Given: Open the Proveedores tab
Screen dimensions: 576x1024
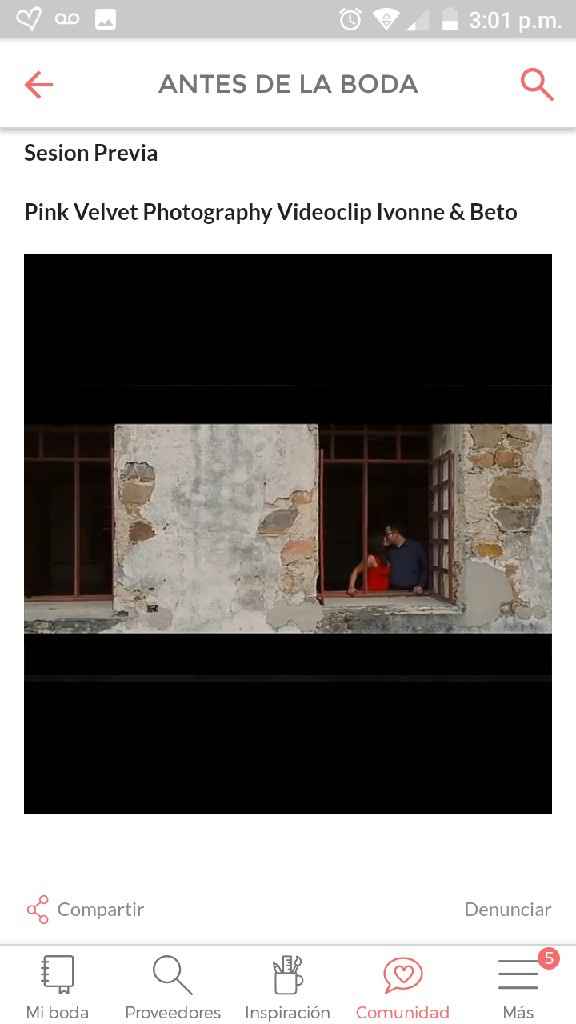Looking at the screenshot, I should click(172, 987).
